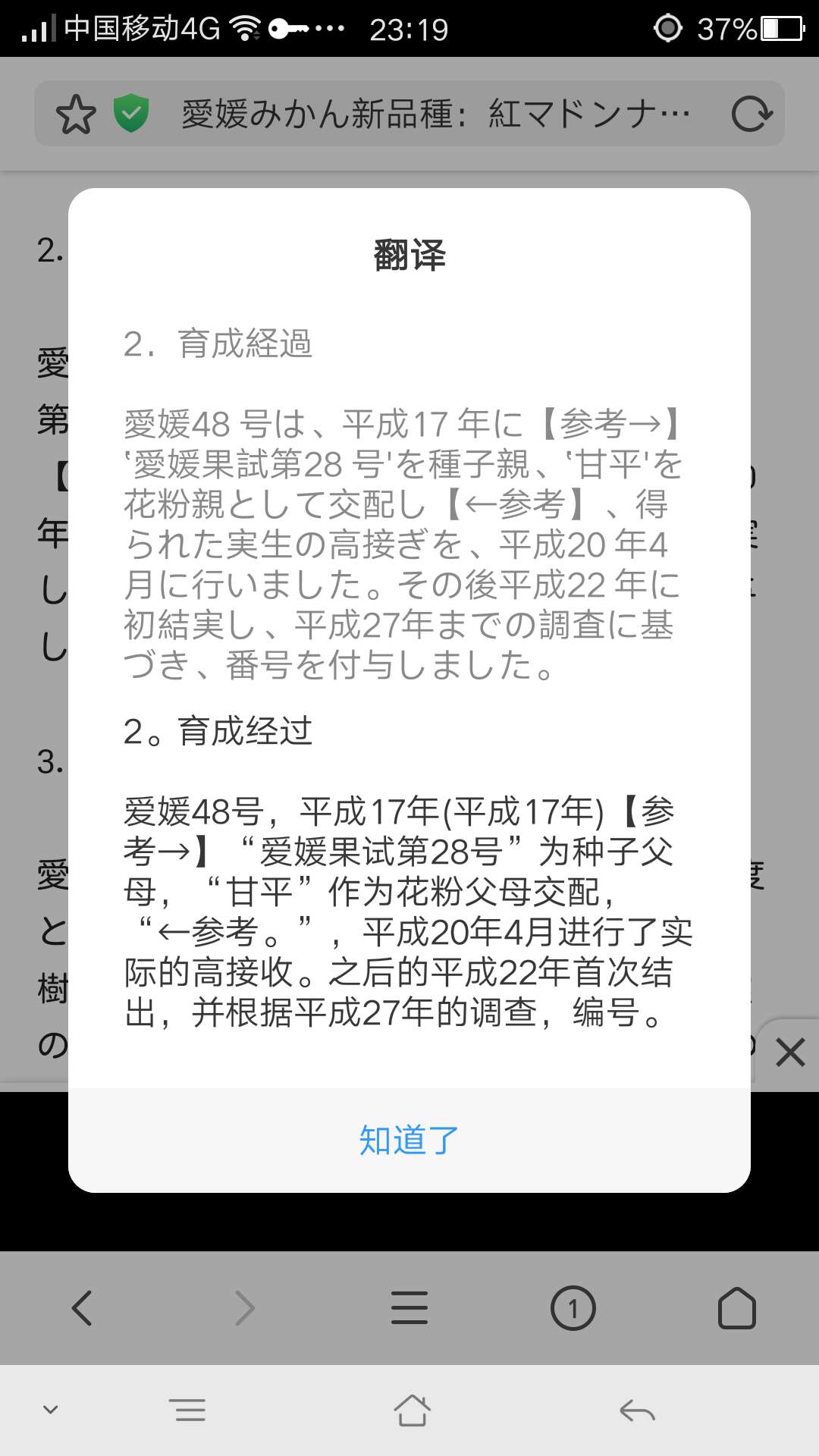Close the floating panel with the X
This screenshot has height=1456, width=819.
pos(790,1053)
